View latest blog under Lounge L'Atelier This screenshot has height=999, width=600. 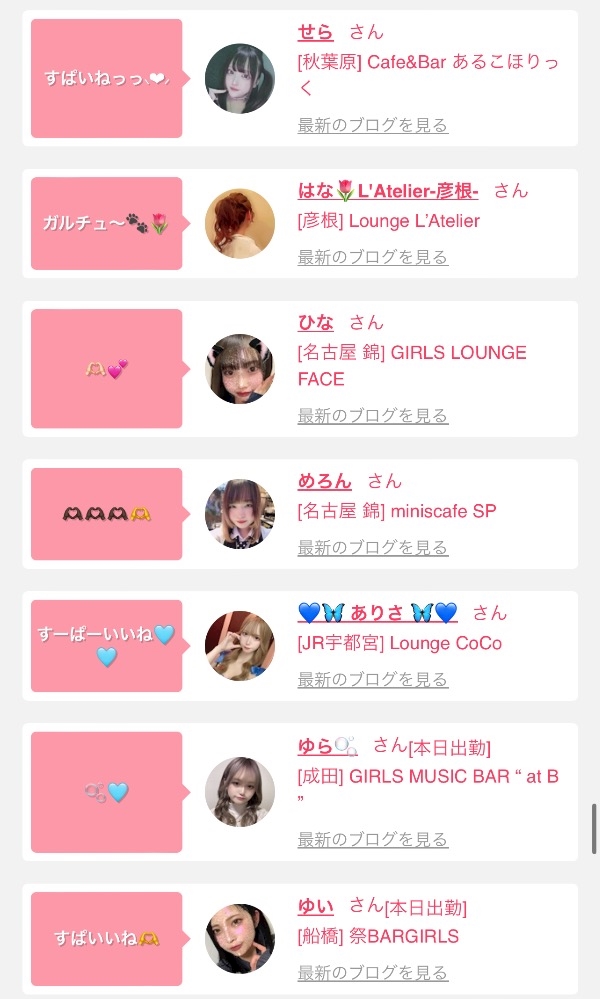373,257
